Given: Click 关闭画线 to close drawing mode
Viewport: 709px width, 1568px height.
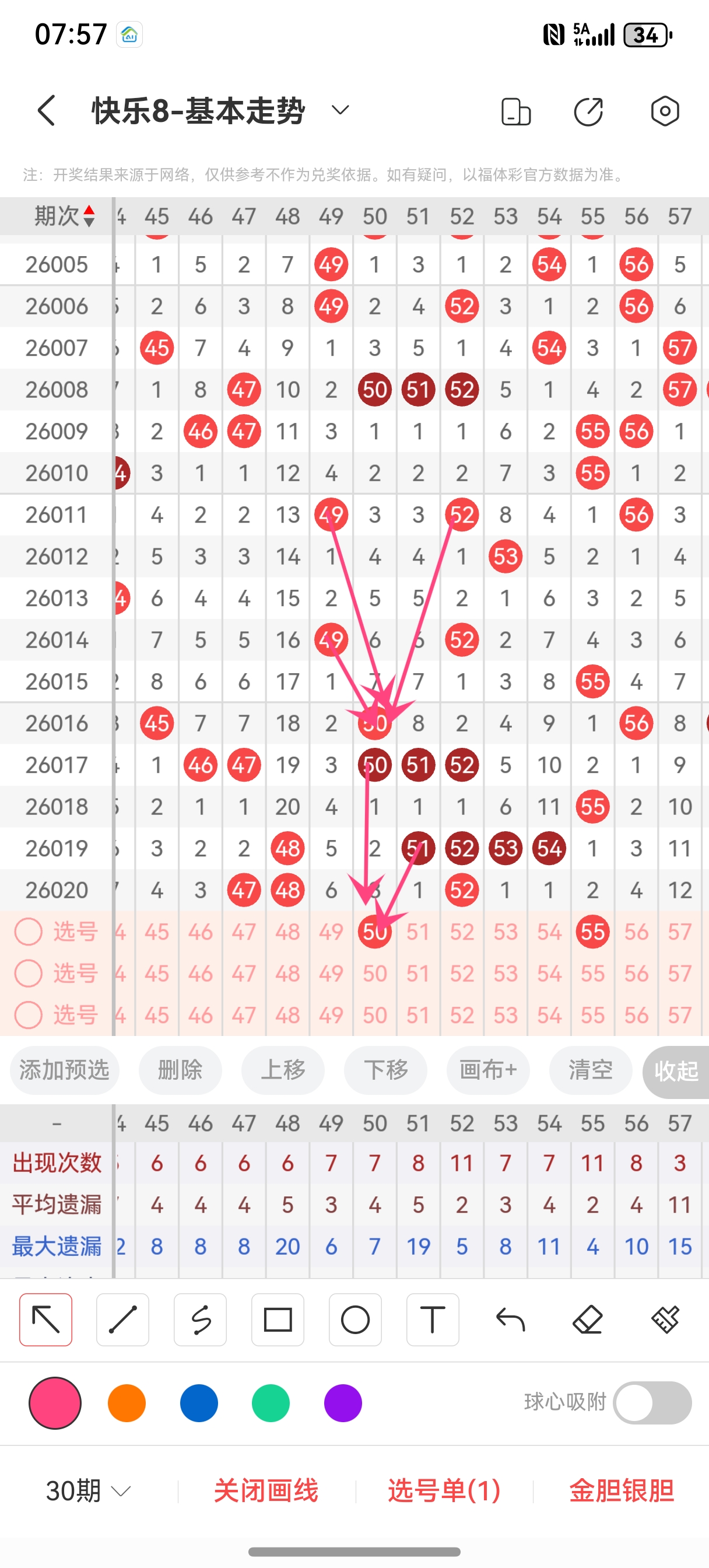Looking at the screenshot, I should point(266,1490).
